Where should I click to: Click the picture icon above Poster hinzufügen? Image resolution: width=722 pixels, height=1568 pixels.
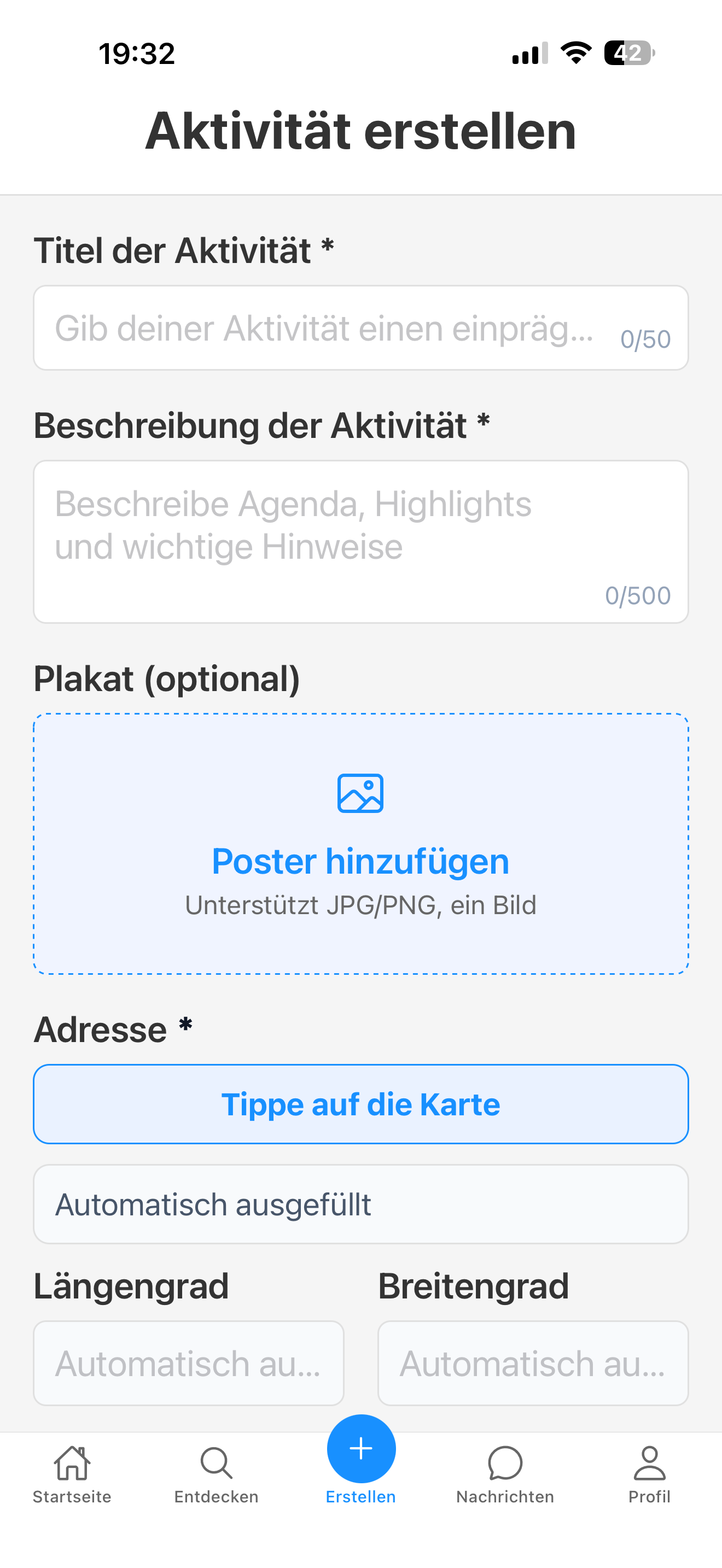pyautogui.click(x=361, y=793)
